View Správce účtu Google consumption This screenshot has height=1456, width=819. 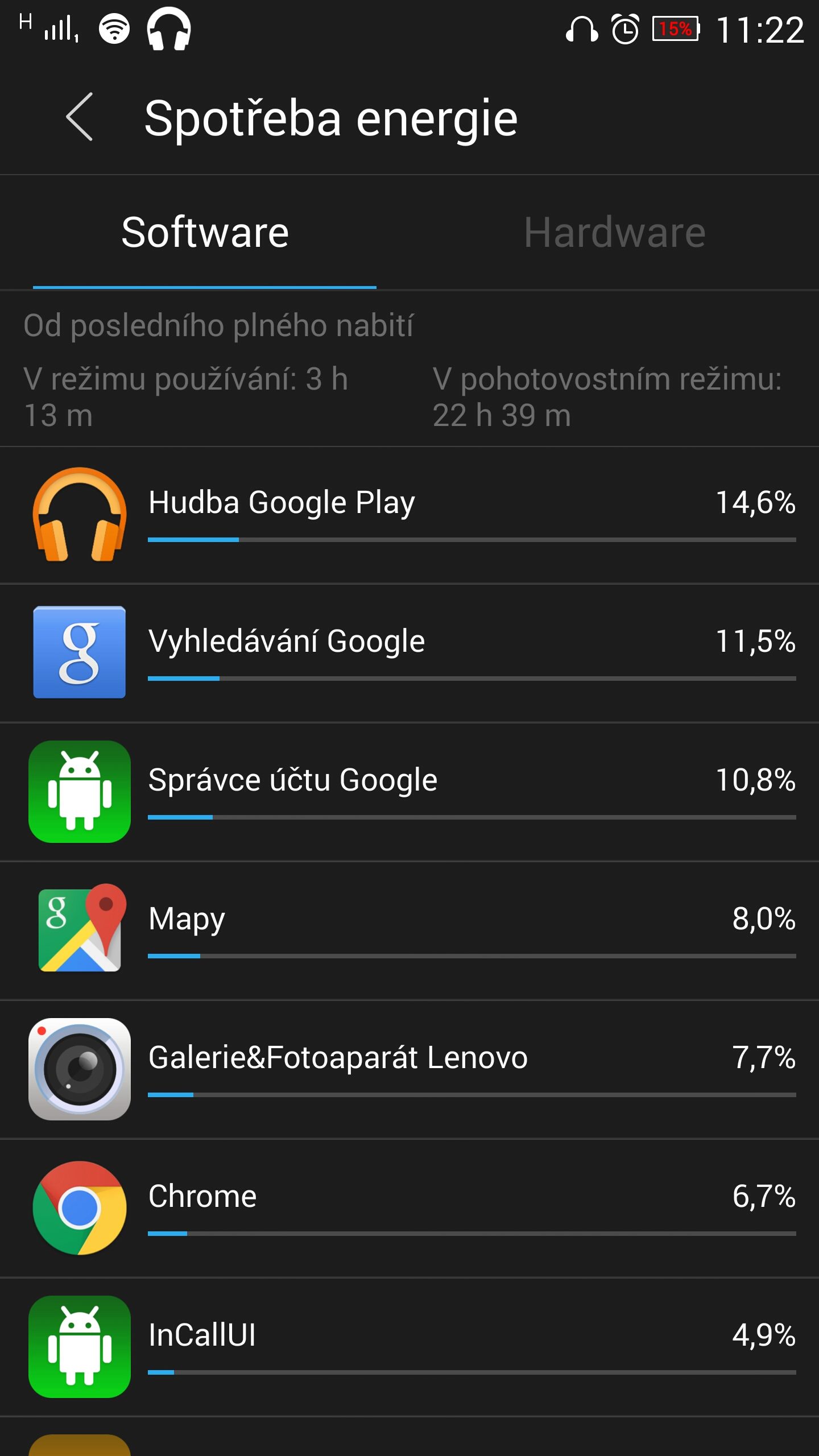(x=409, y=792)
